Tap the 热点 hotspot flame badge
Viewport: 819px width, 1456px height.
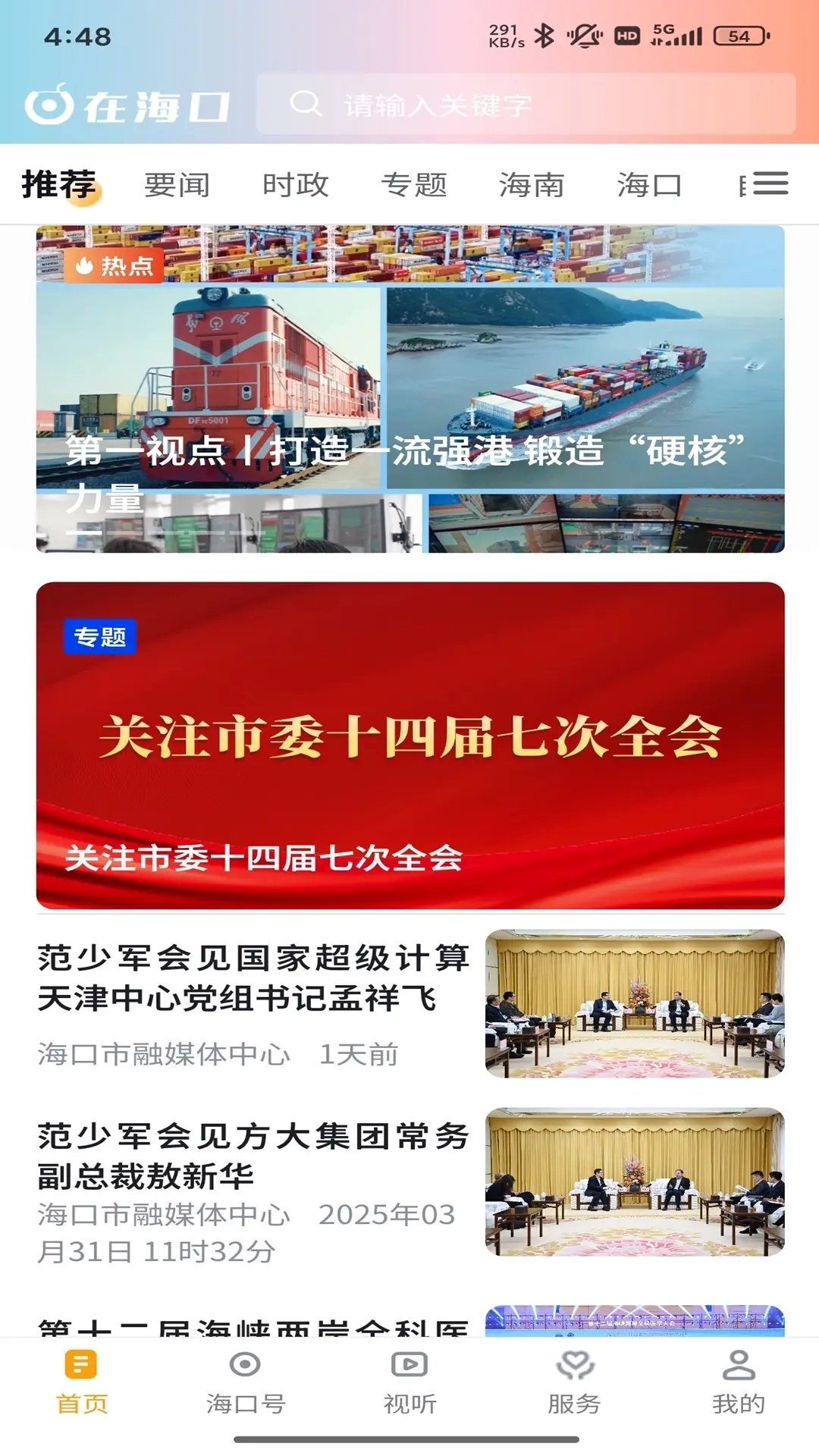(x=115, y=266)
